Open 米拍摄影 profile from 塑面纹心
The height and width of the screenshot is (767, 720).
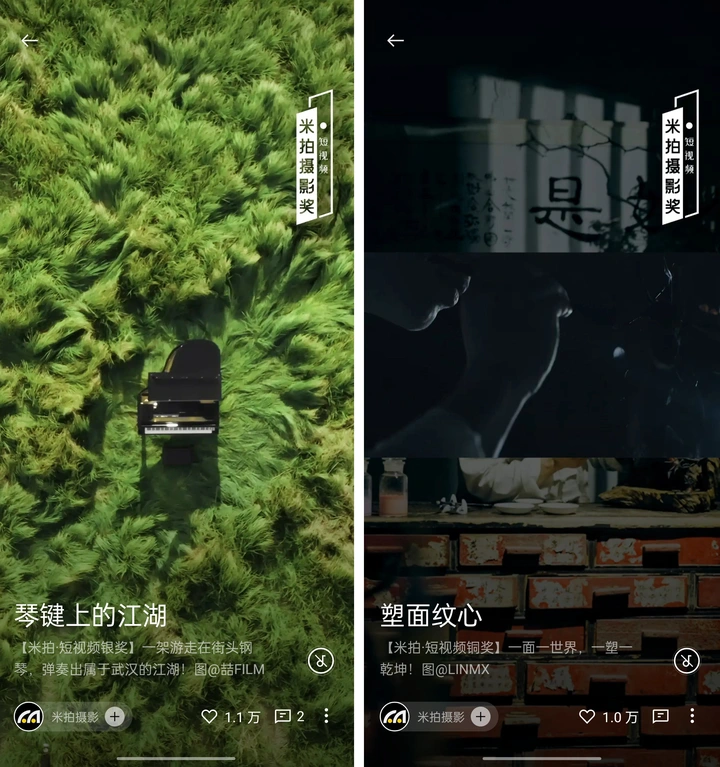pyautogui.click(x=394, y=716)
